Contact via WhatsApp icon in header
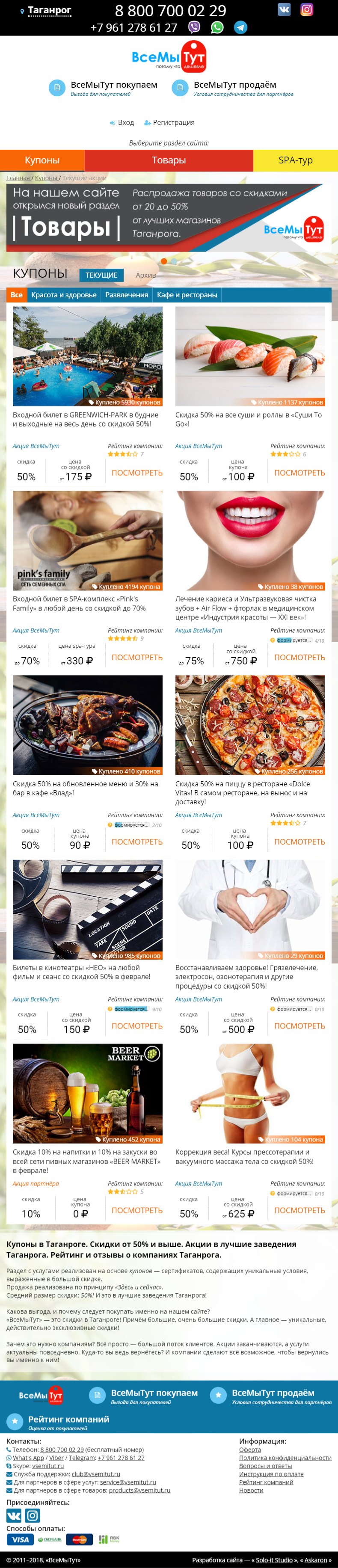Image resolution: width=338 pixels, height=1568 pixels. pyautogui.click(x=217, y=27)
